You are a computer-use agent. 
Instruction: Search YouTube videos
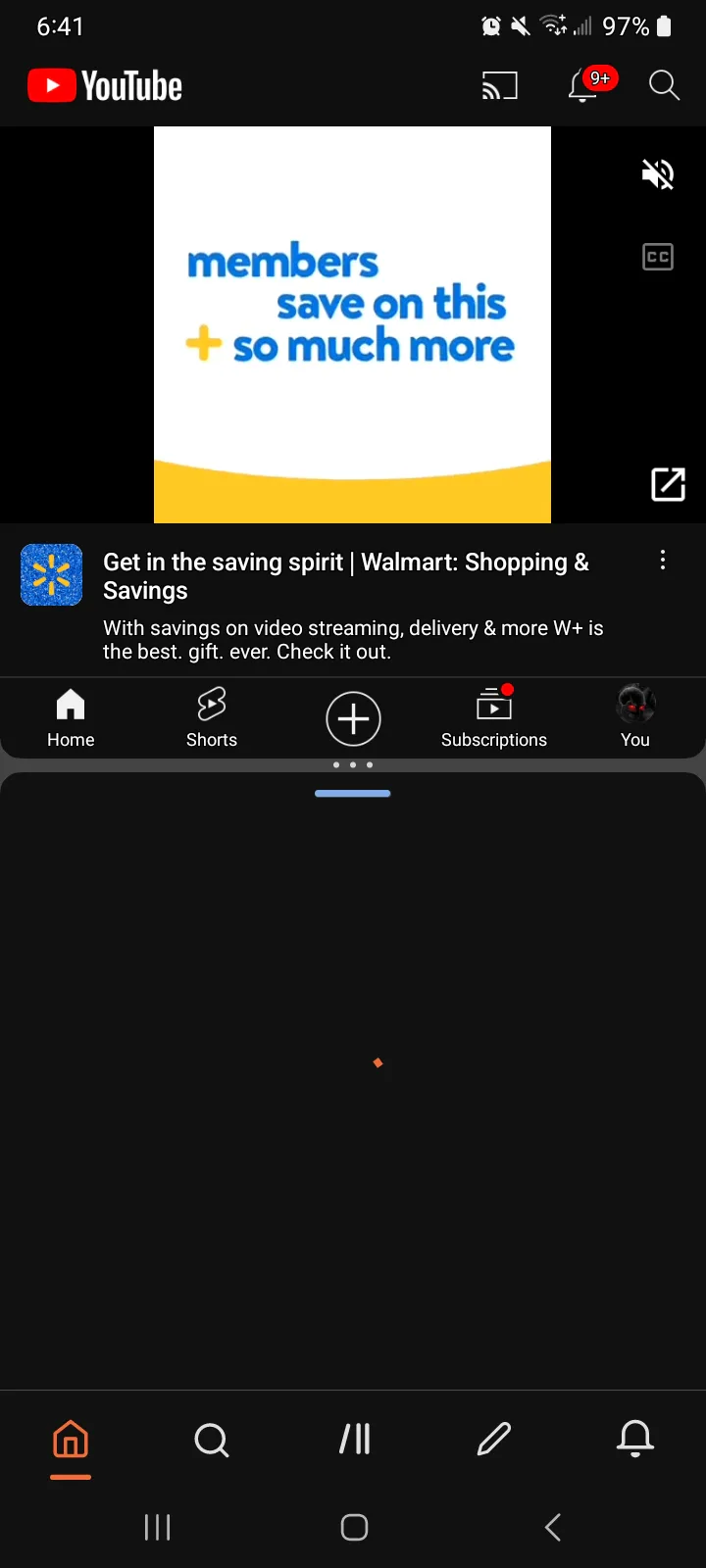tap(664, 86)
